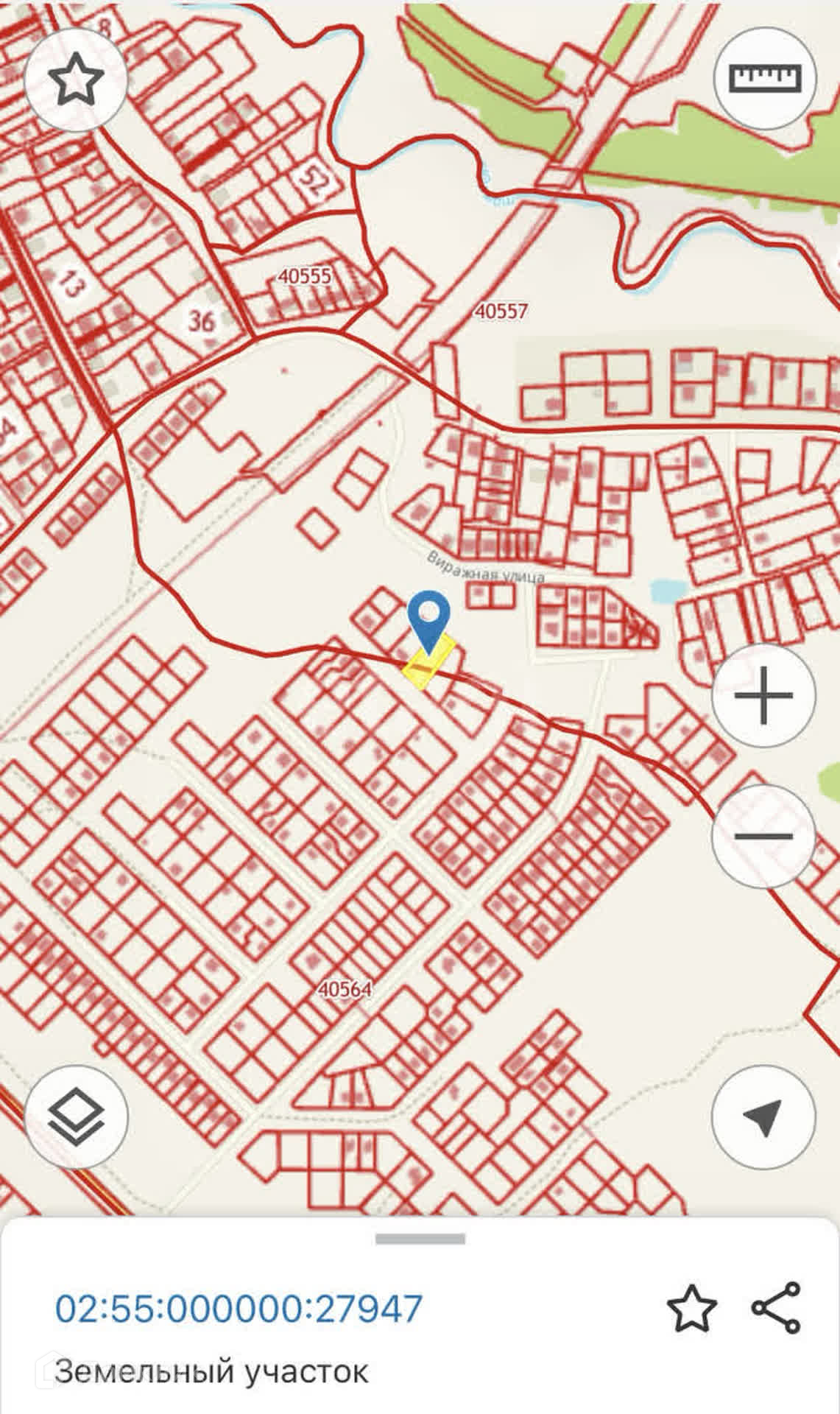Share the selected land plot
This screenshot has width=840, height=1414.
coord(776,1308)
